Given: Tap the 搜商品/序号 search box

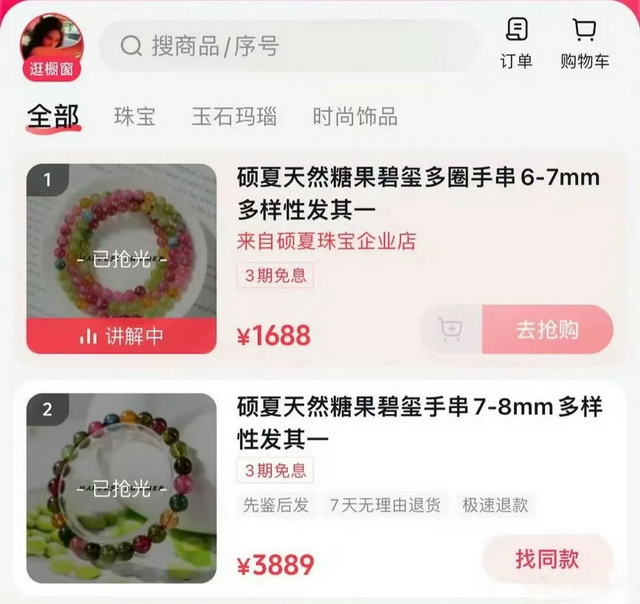Looking at the screenshot, I should point(288,46).
